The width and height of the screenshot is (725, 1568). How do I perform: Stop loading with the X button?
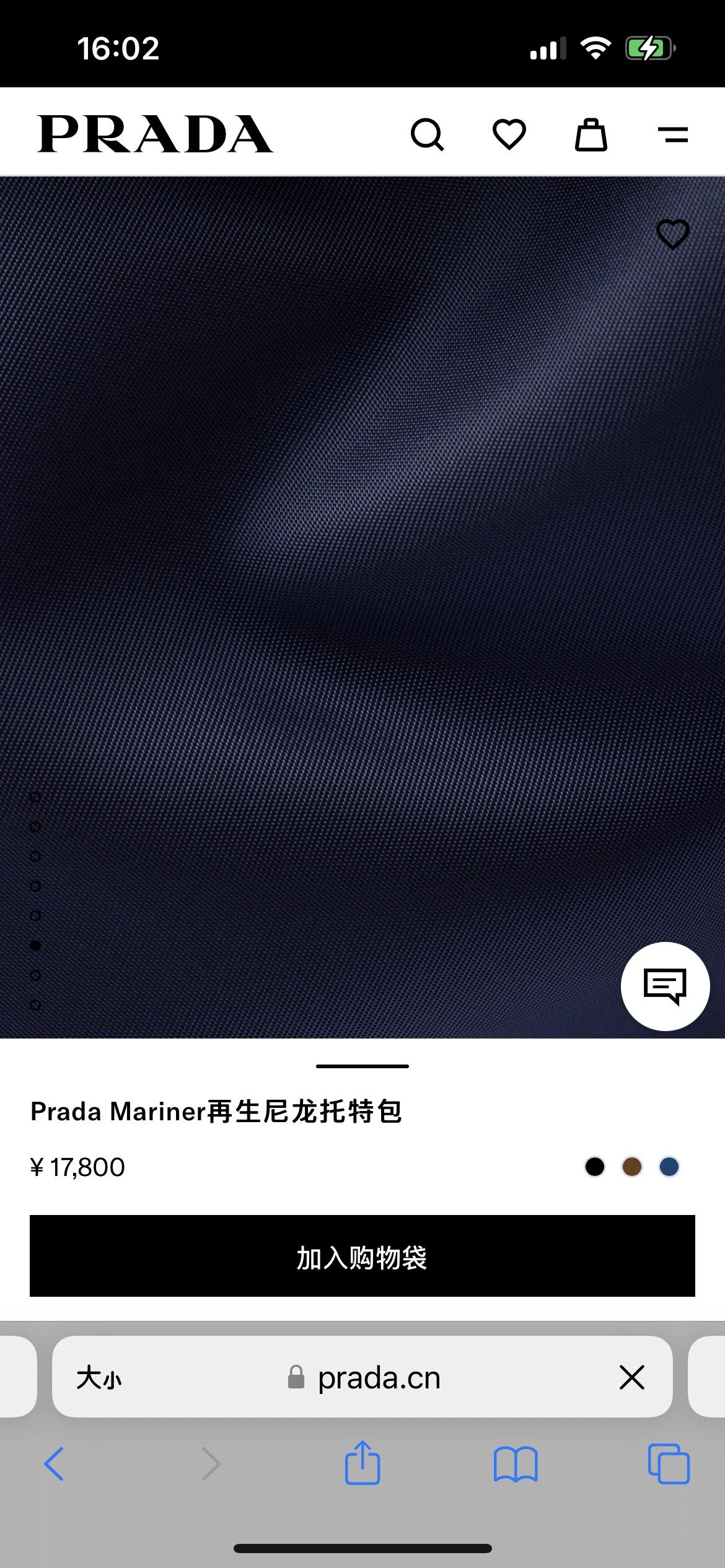coord(631,1378)
